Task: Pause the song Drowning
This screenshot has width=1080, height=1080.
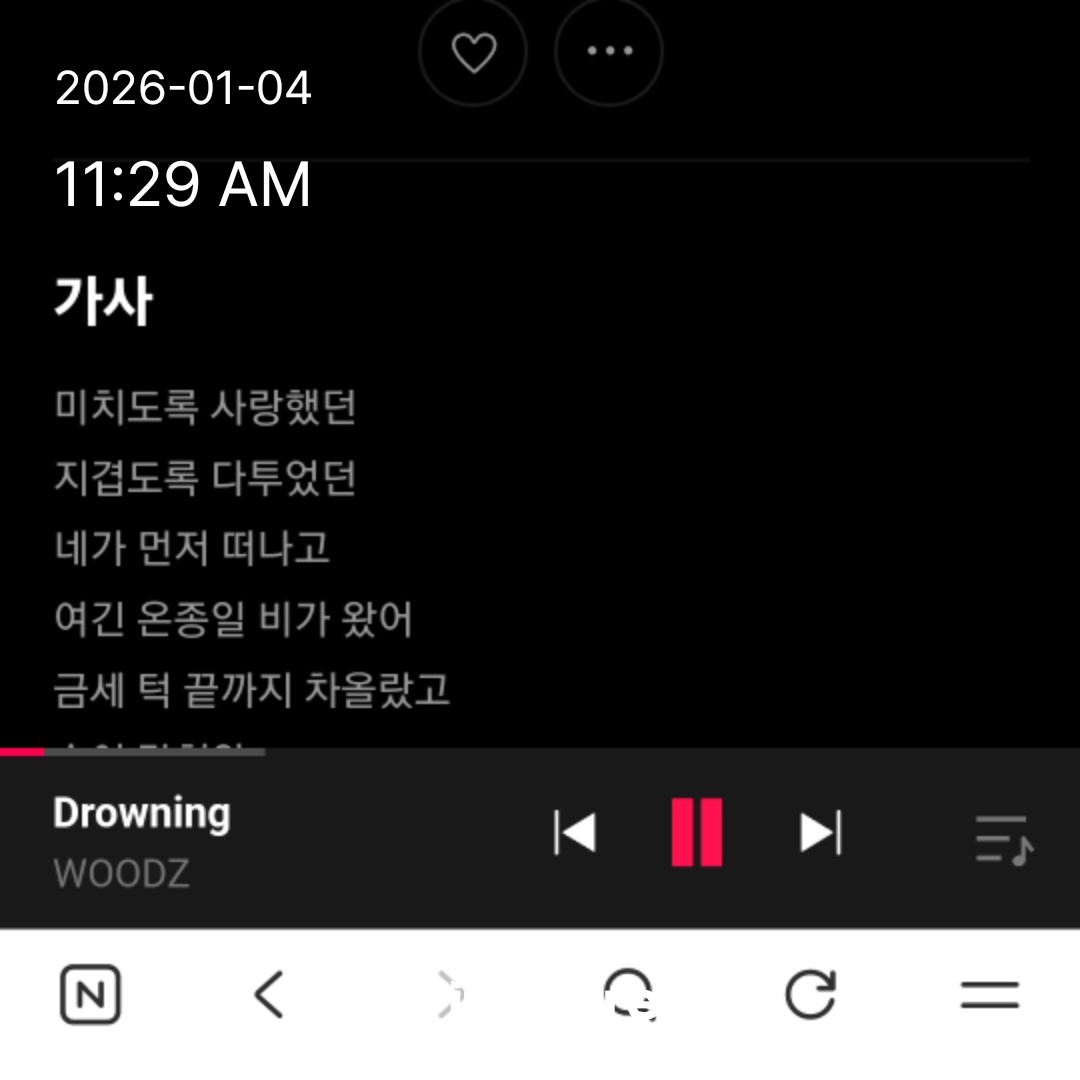Action: [696, 833]
